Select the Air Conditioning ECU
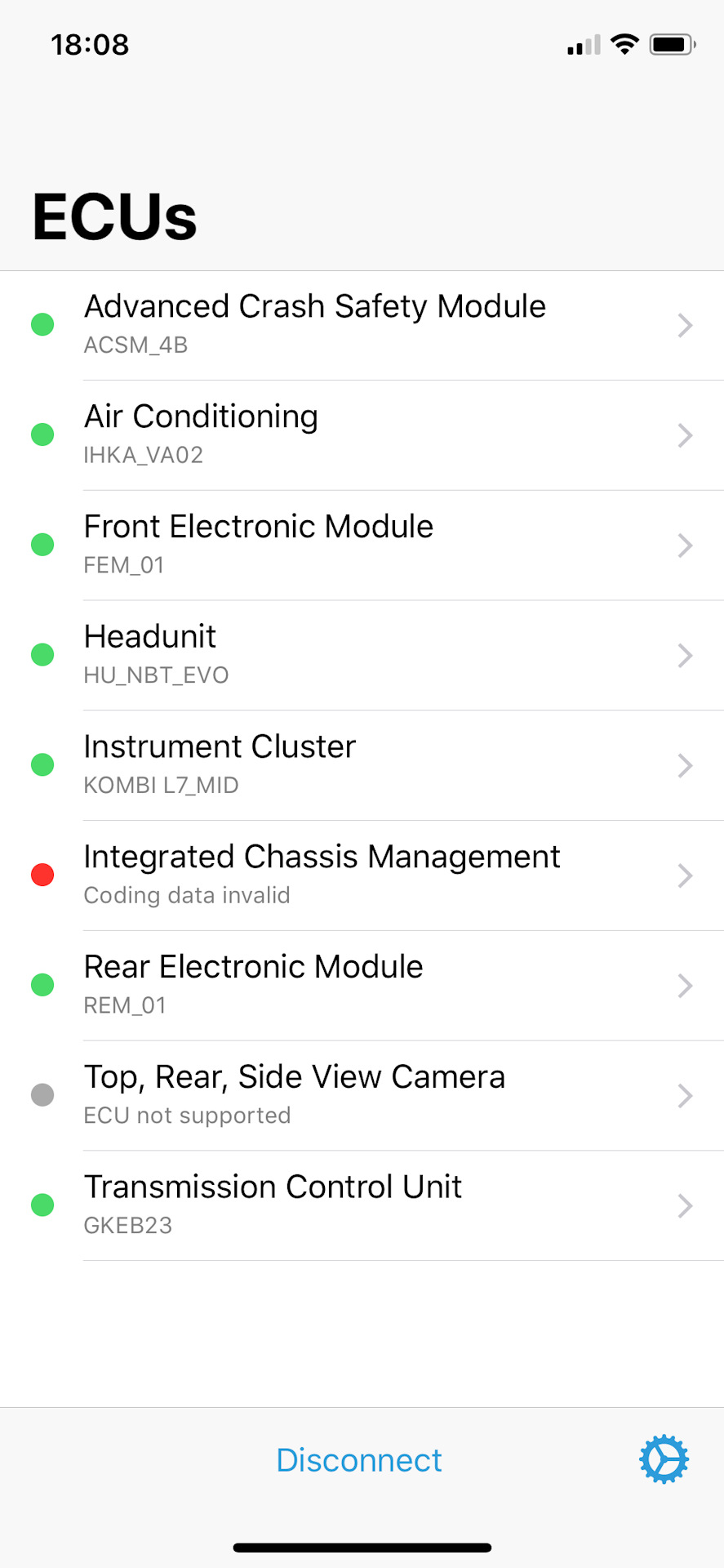This screenshot has height=1568, width=724. [x=362, y=435]
